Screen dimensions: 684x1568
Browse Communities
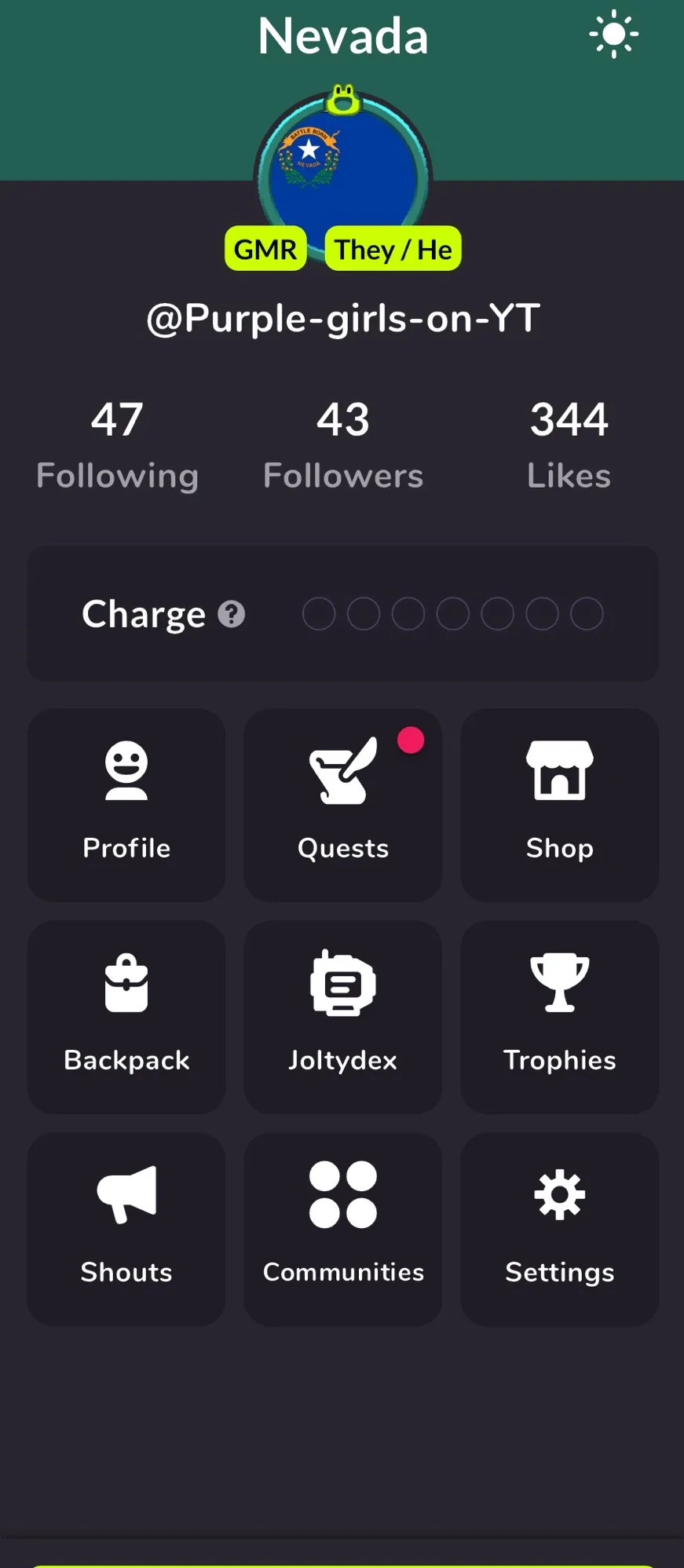pos(343,1228)
